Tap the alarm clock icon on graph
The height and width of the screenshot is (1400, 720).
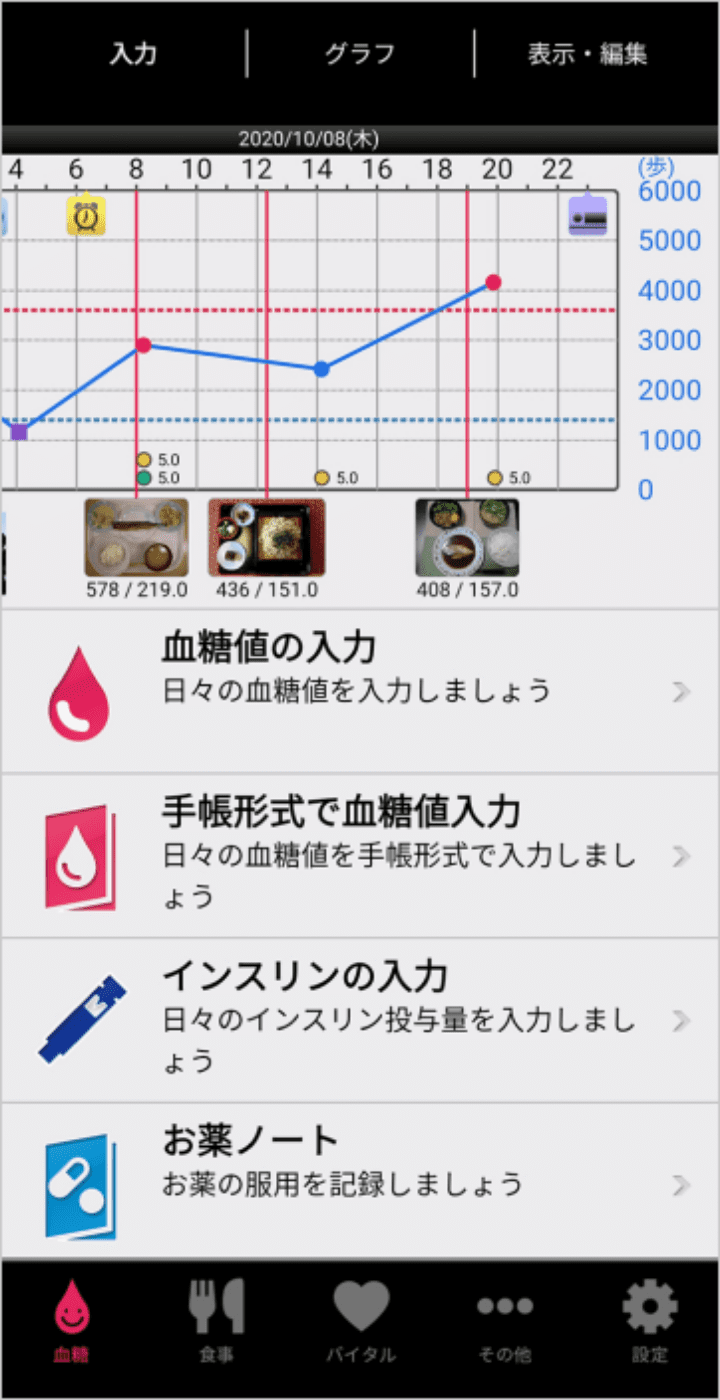(x=86, y=215)
